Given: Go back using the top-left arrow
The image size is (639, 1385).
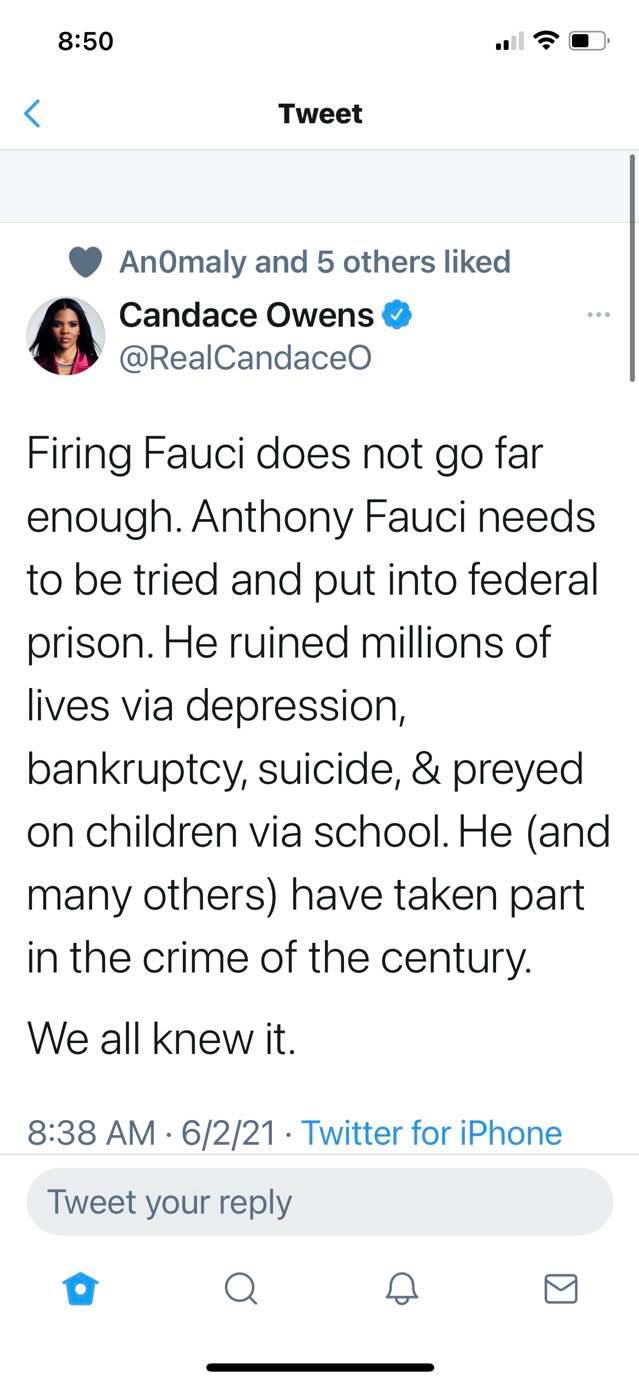Looking at the screenshot, I should pos(32,114).
